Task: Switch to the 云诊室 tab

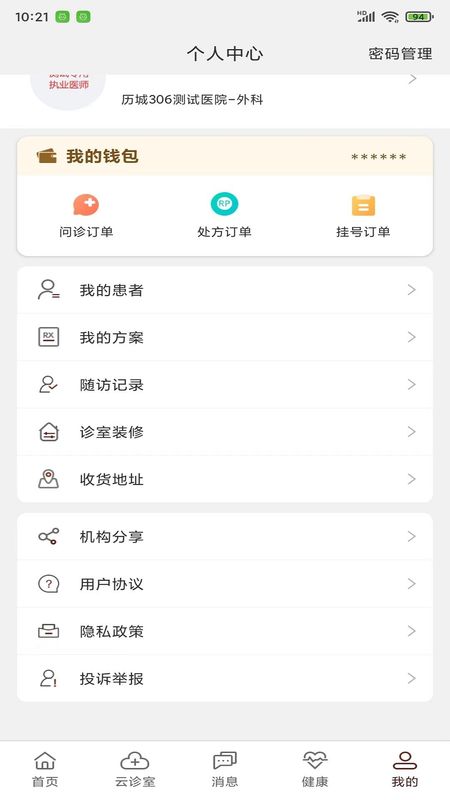Action: click(x=135, y=769)
